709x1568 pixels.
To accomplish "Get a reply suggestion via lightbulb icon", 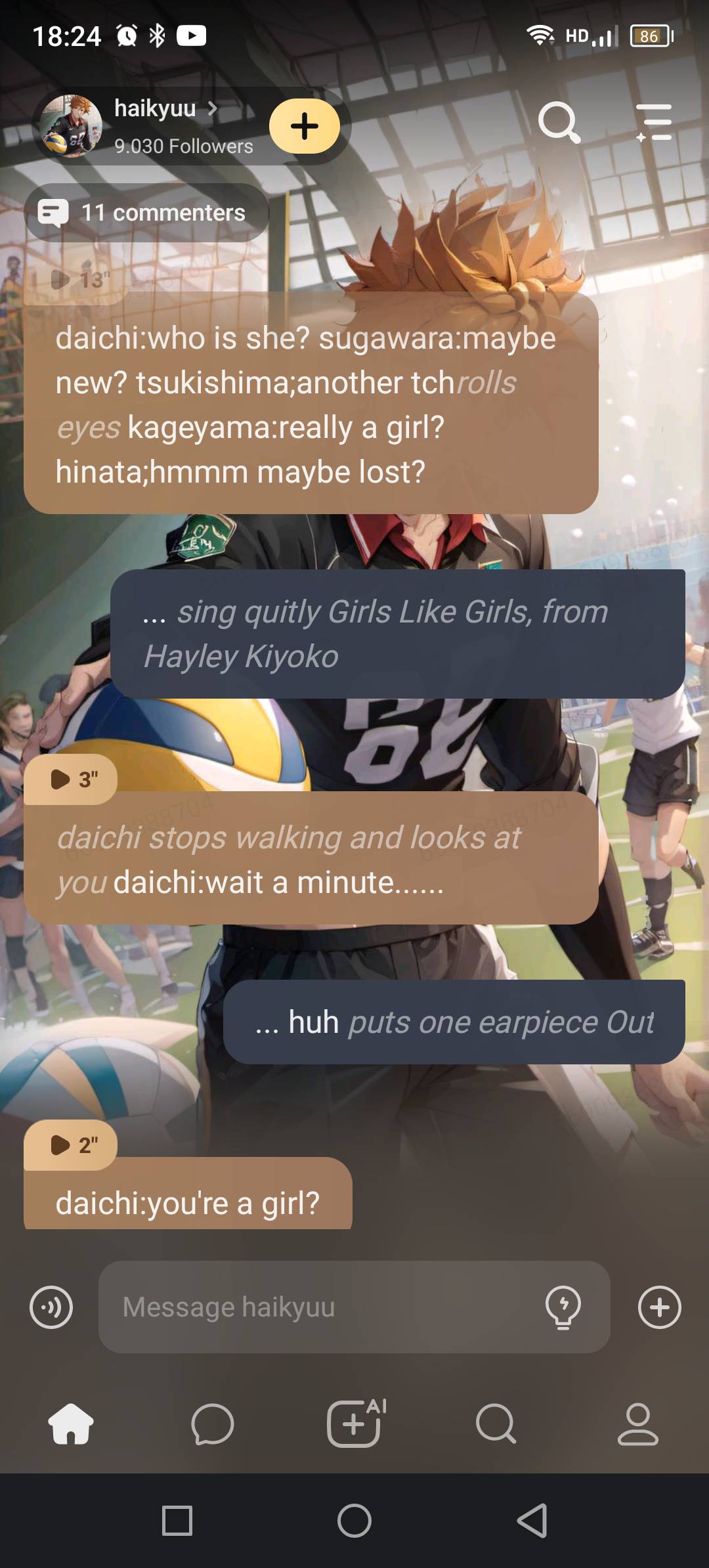I will [x=563, y=1307].
